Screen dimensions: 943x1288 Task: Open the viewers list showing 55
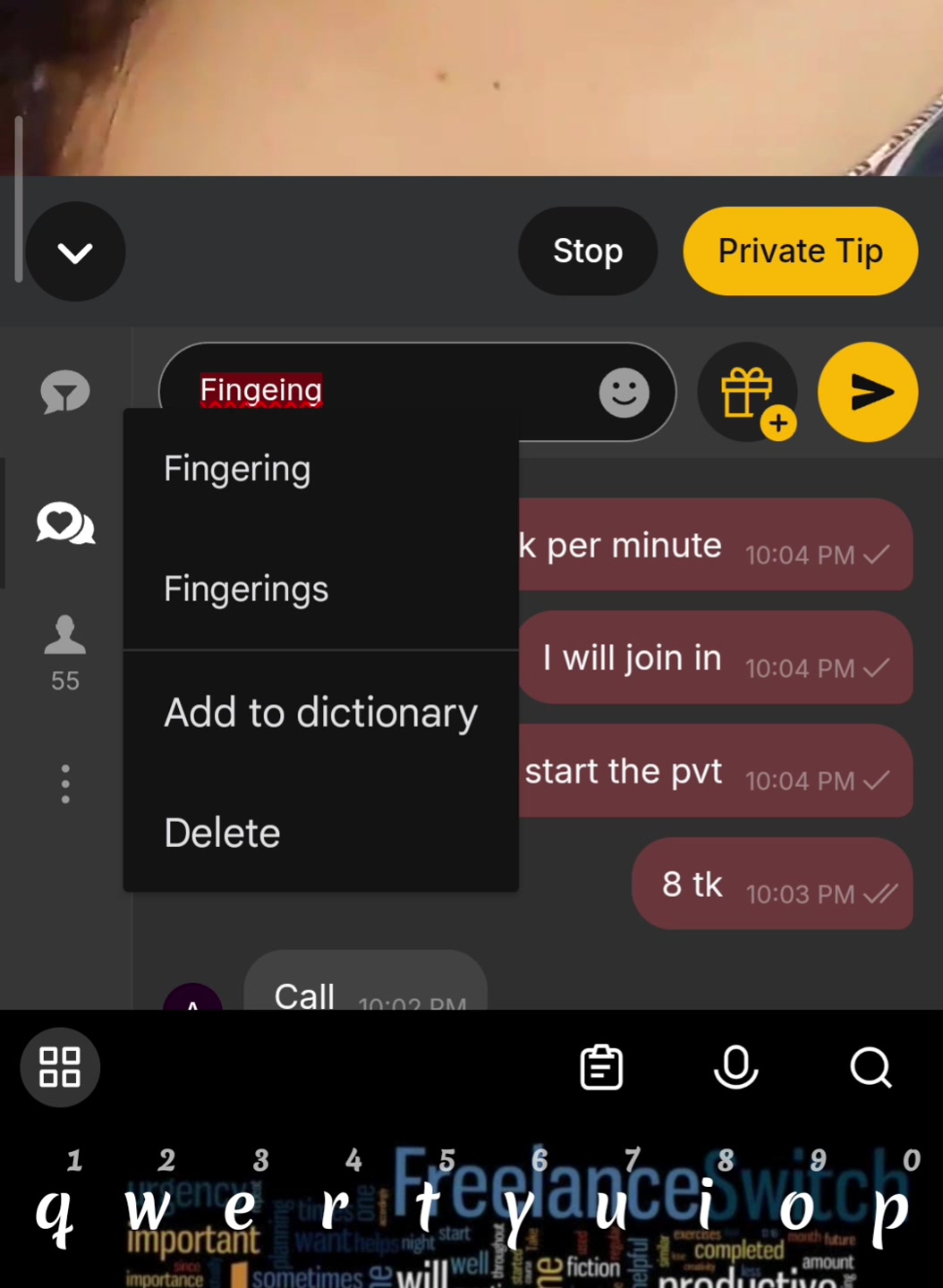[x=65, y=652]
